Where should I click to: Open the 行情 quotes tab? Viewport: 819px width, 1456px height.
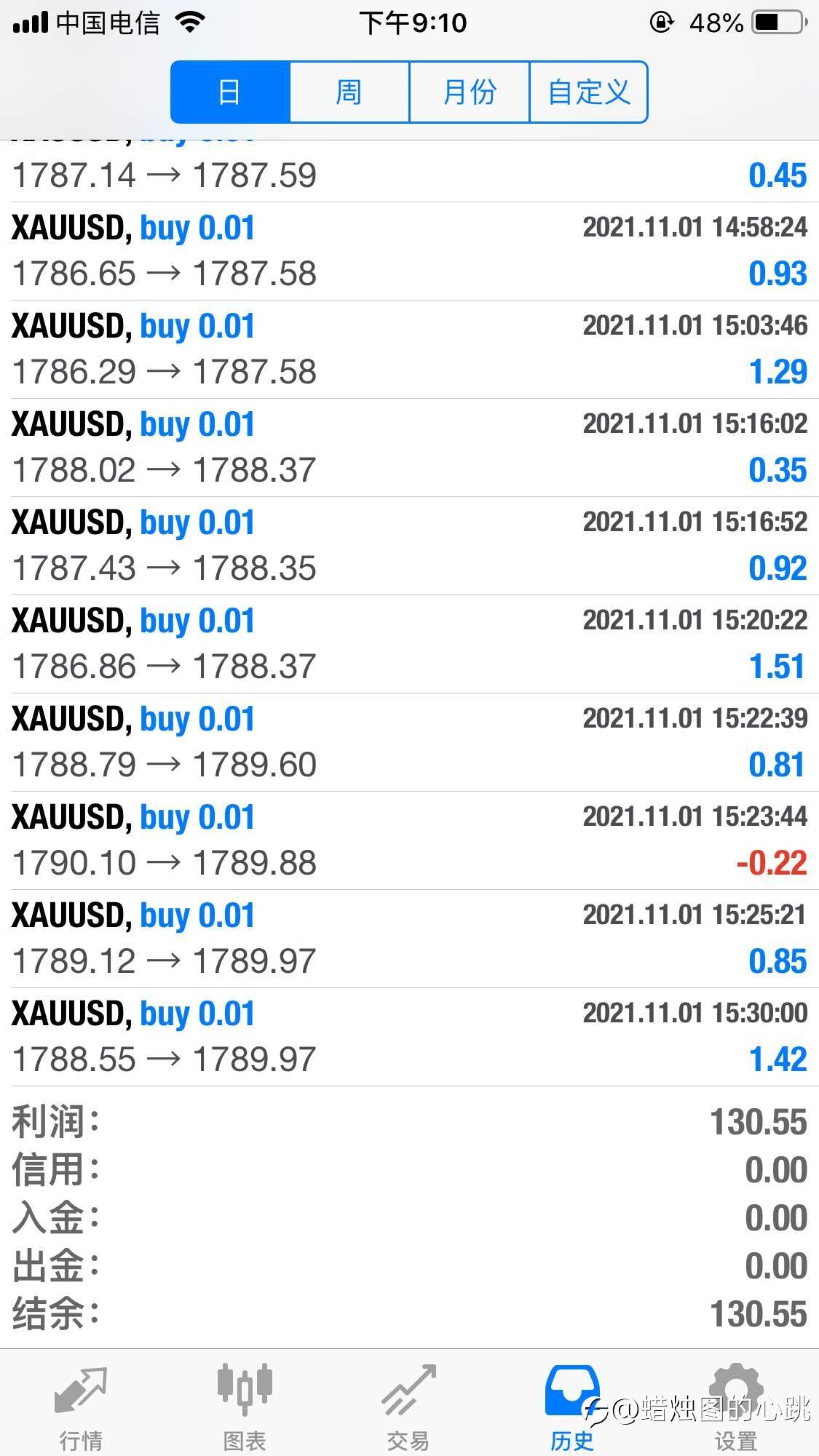pos(81,1407)
